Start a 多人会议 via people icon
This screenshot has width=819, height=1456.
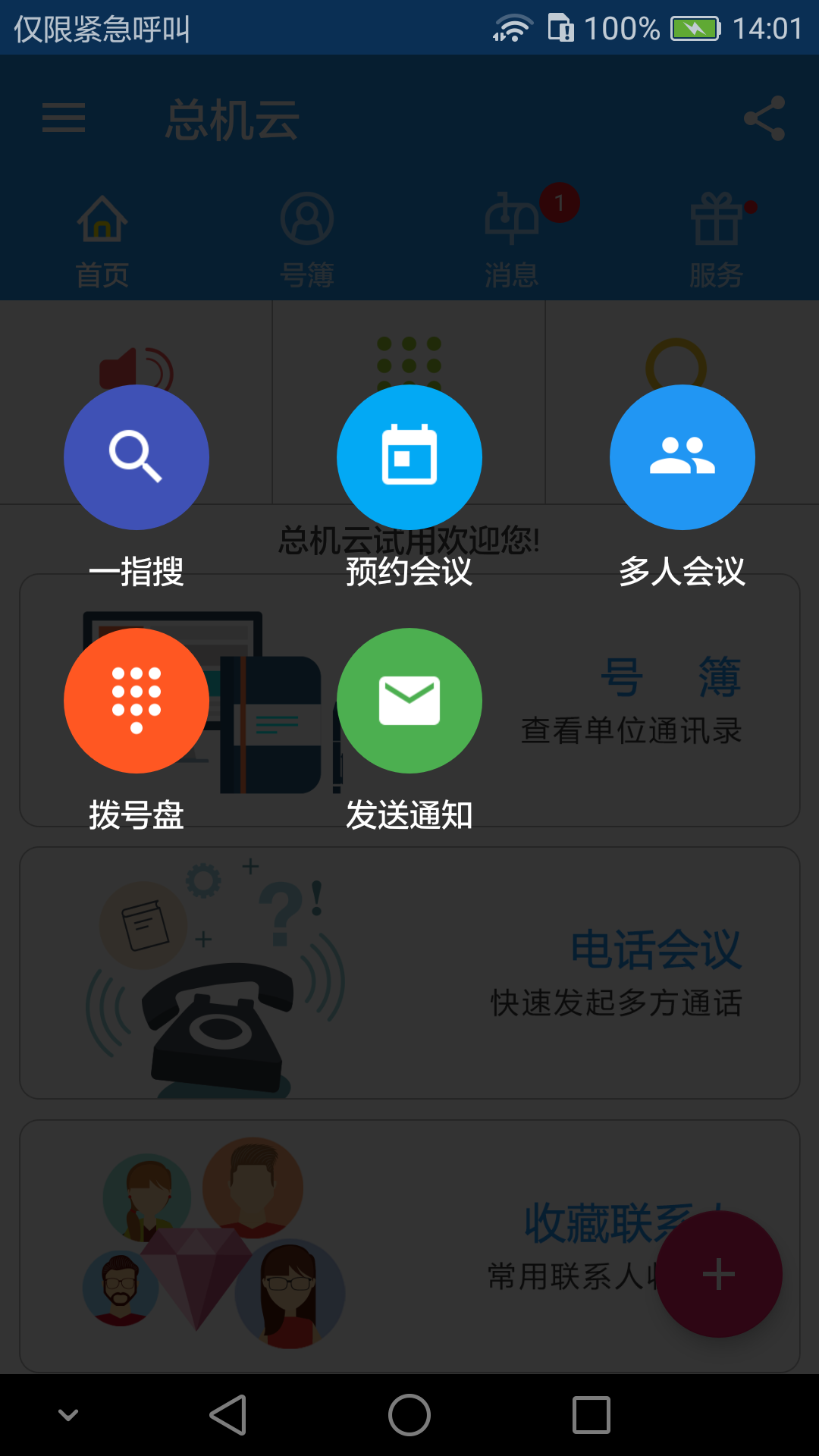tap(682, 456)
